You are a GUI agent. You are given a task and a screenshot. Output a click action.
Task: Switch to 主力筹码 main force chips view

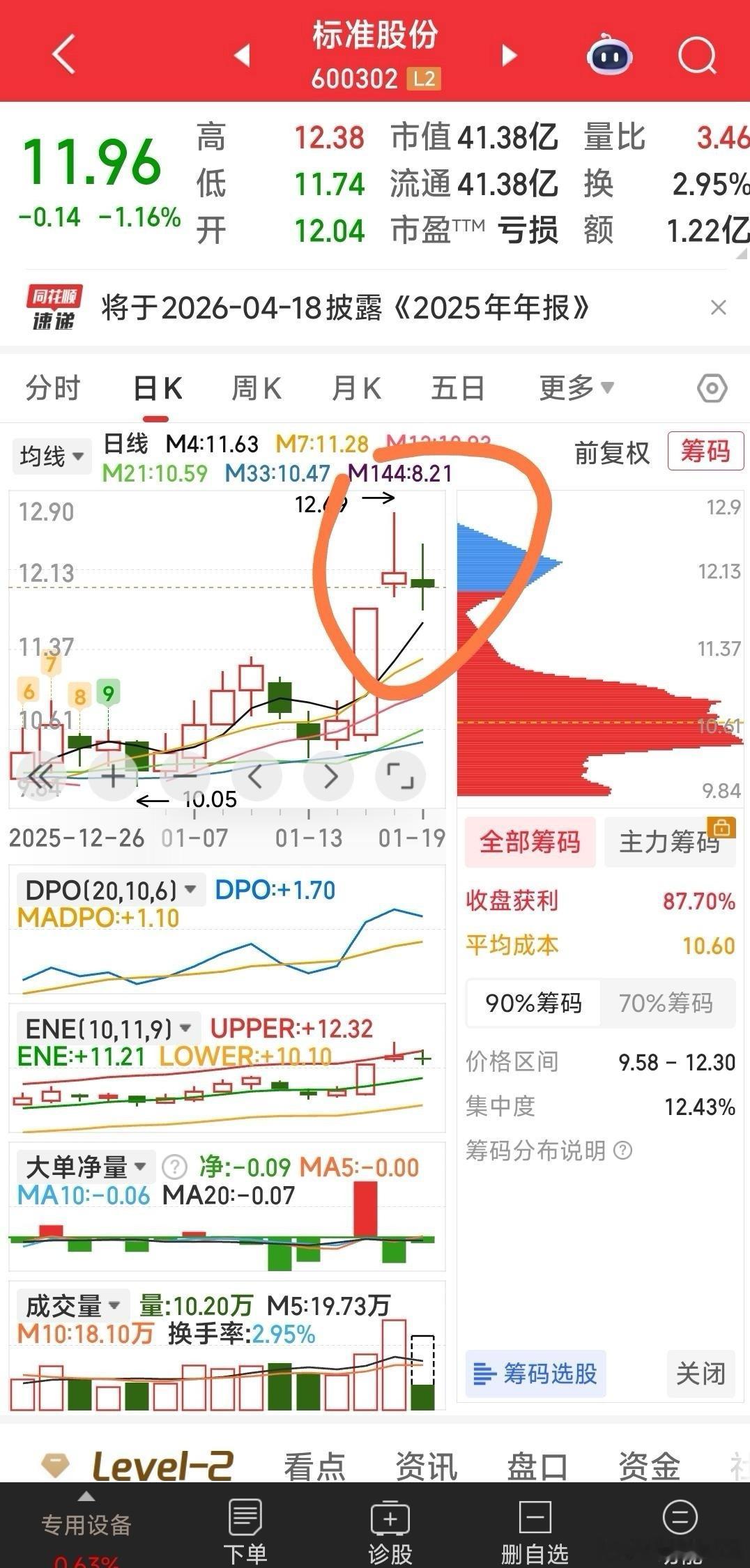click(x=669, y=843)
